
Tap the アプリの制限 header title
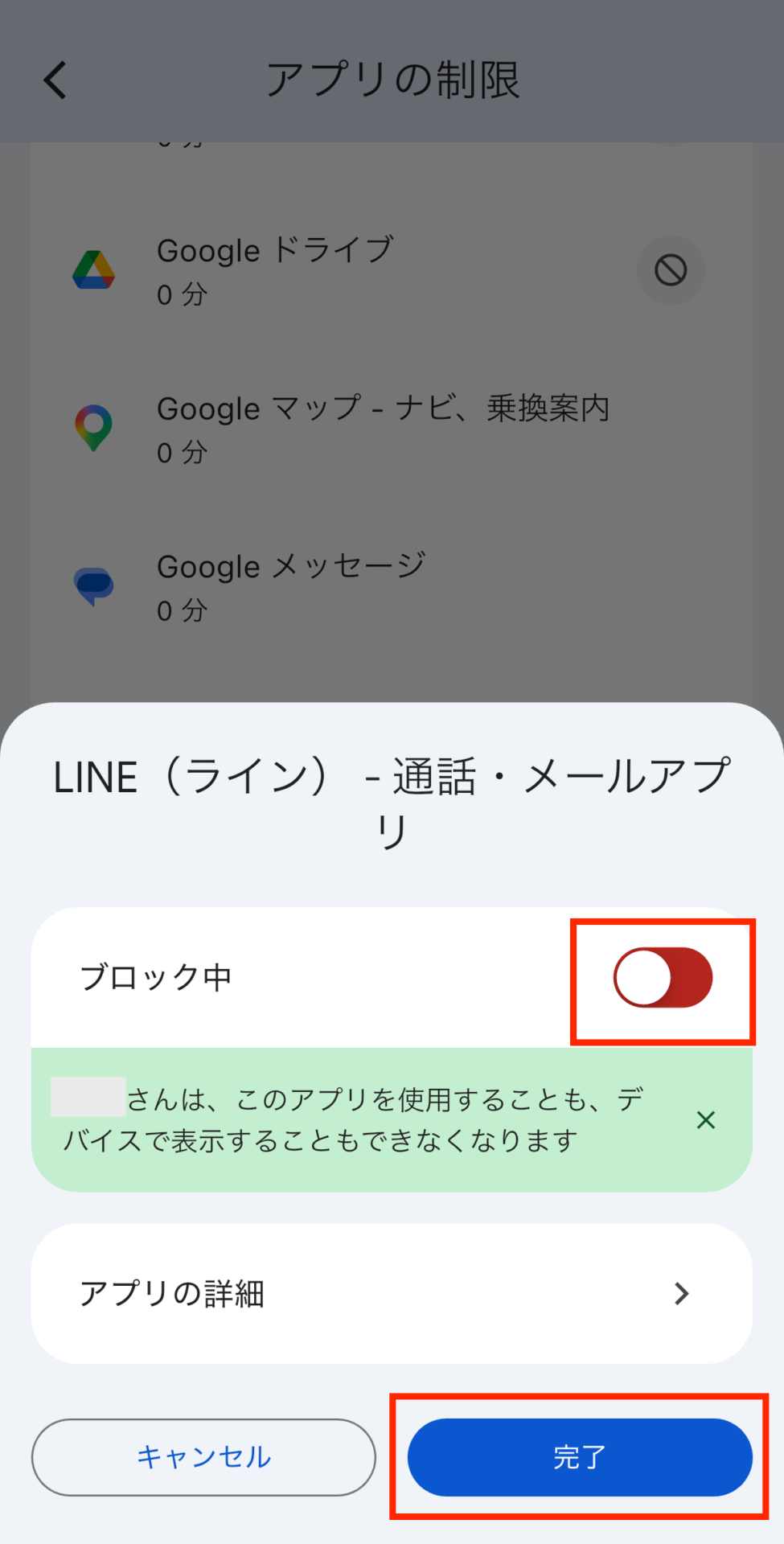pyautogui.click(x=396, y=78)
